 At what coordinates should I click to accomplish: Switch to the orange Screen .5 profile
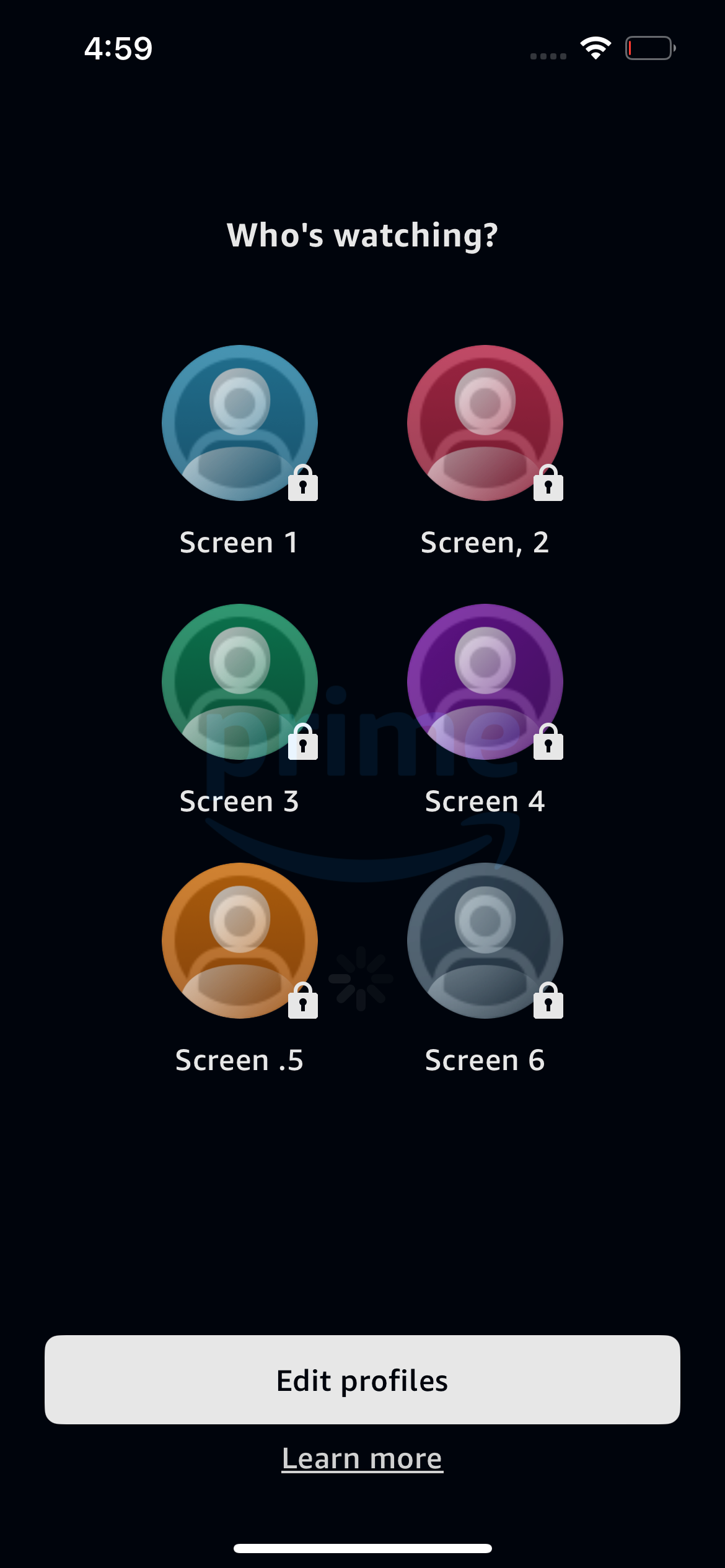pos(240,941)
